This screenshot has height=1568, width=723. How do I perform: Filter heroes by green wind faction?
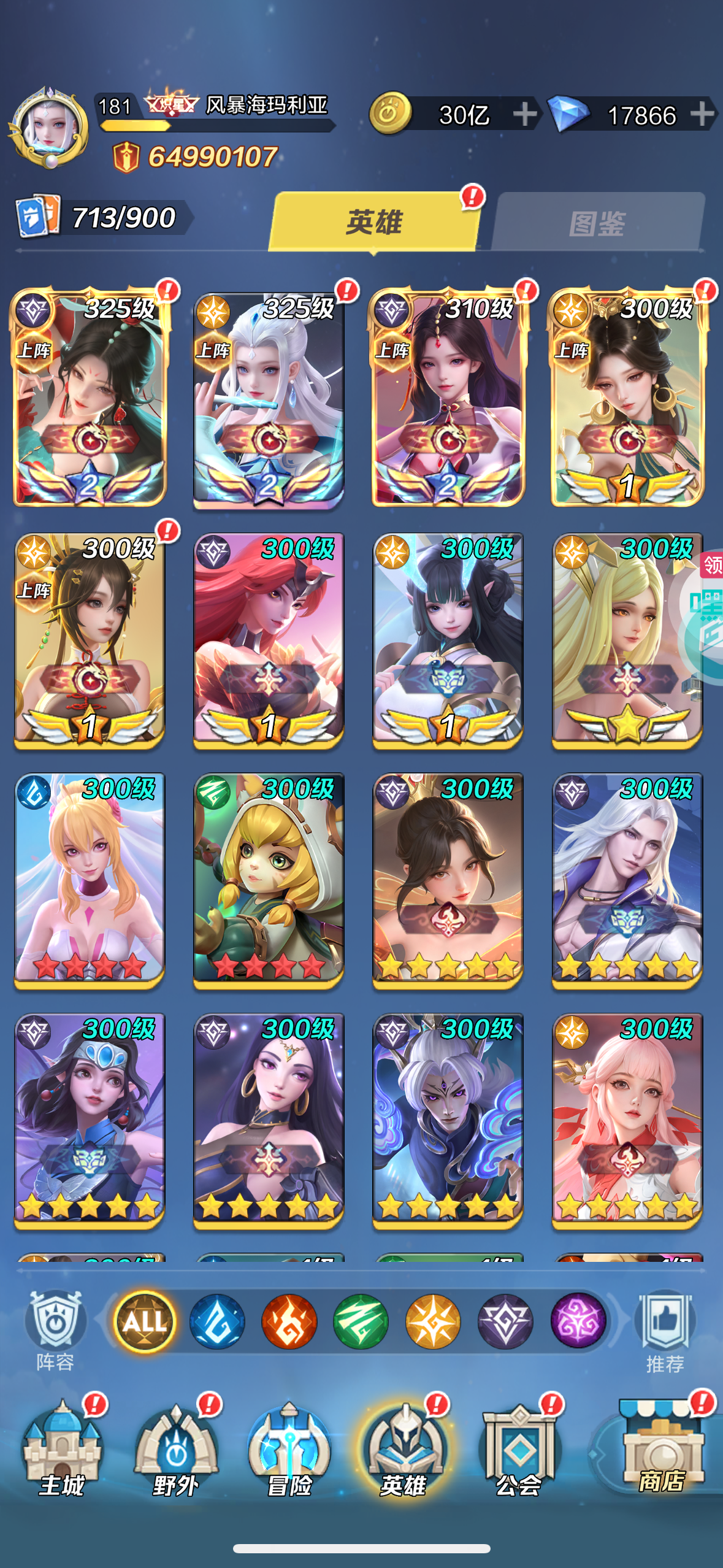(x=361, y=1321)
